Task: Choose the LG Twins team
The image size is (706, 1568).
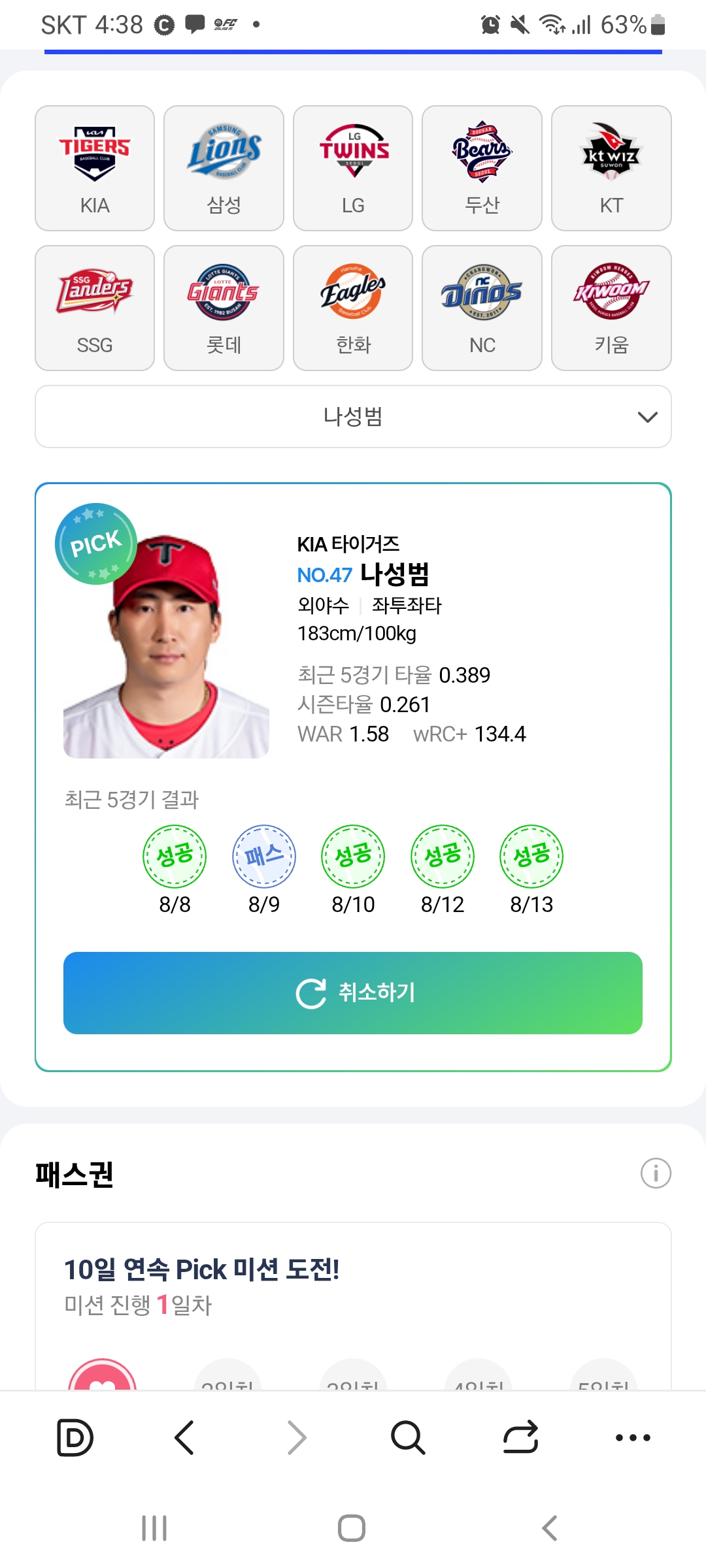Action: tap(353, 168)
